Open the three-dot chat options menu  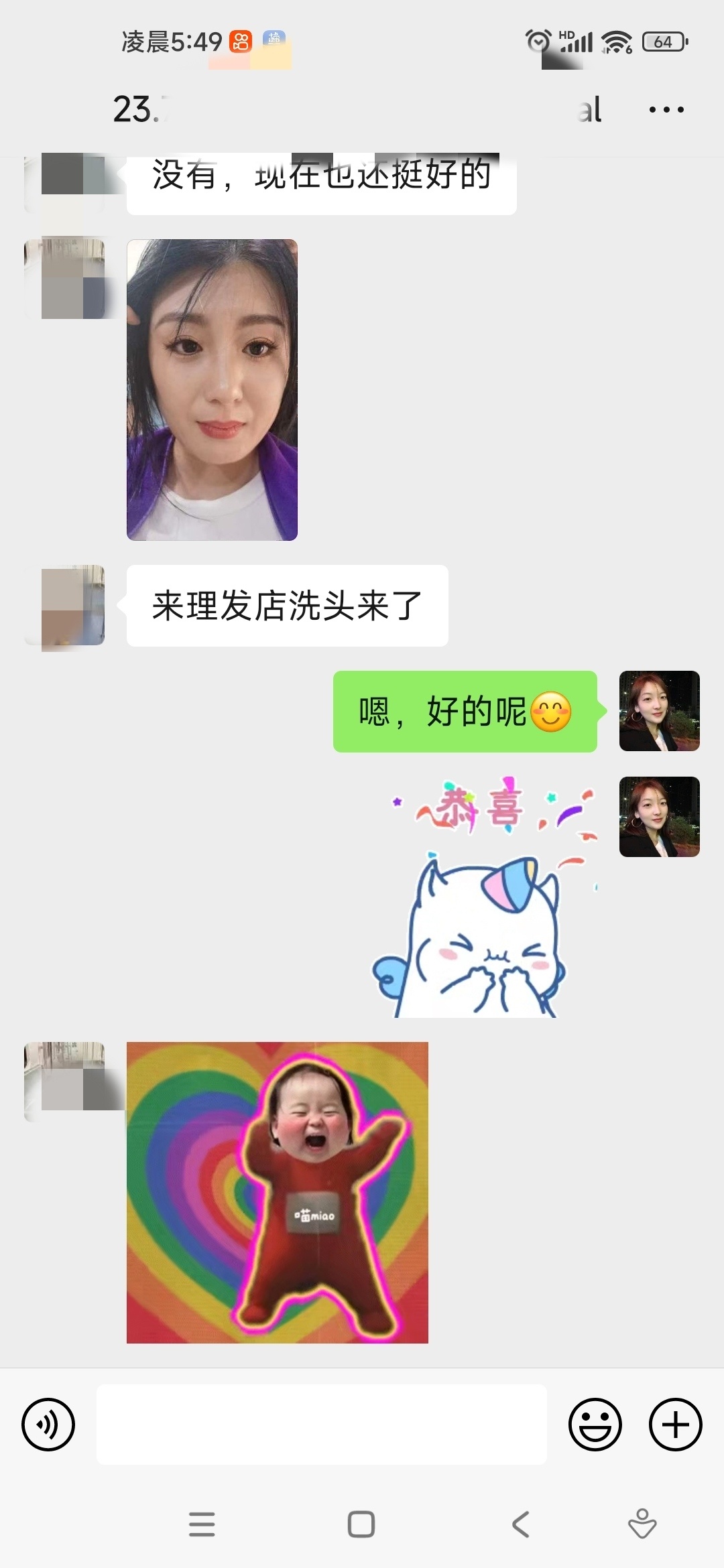click(666, 109)
